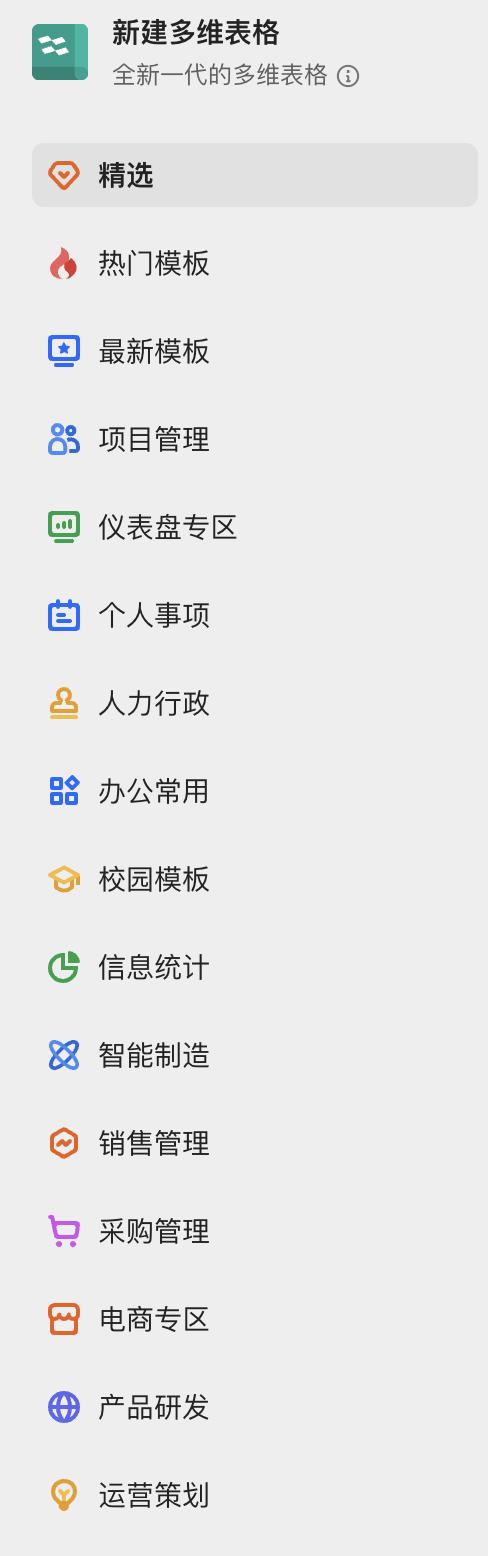Switch to 办公常用
This screenshot has height=1556, width=488.
pos(255,791)
